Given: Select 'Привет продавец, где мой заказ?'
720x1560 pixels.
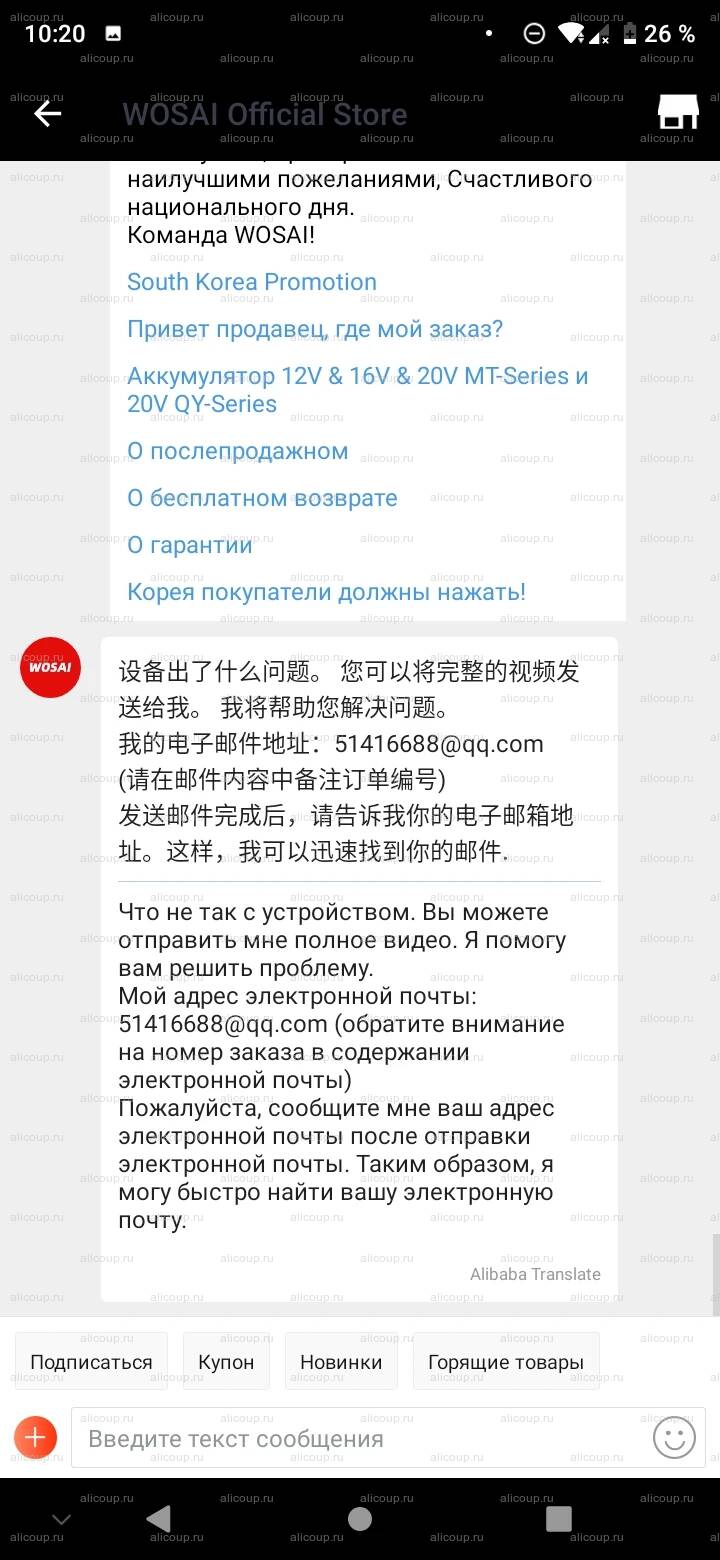Looking at the screenshot, I should (315, 329).
